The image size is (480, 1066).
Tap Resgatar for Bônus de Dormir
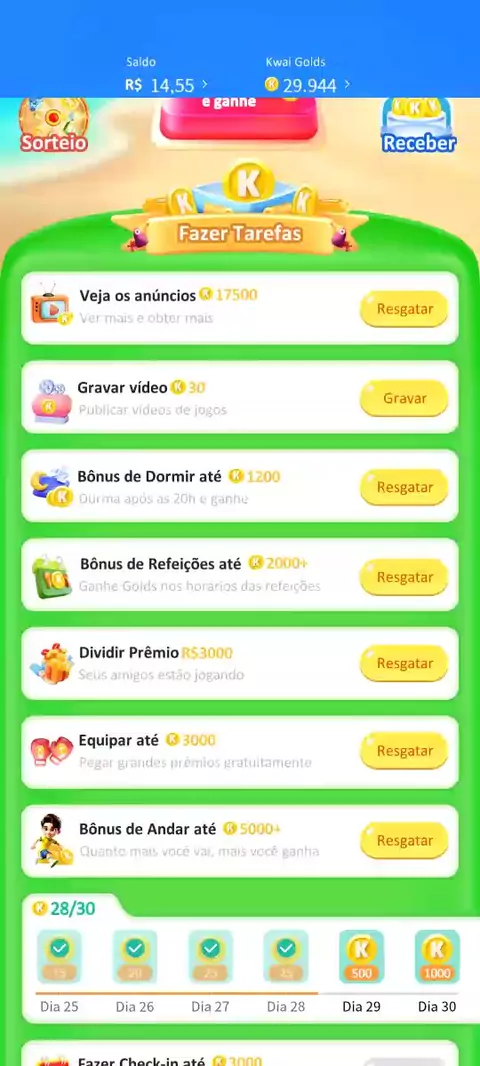point(405,487)
